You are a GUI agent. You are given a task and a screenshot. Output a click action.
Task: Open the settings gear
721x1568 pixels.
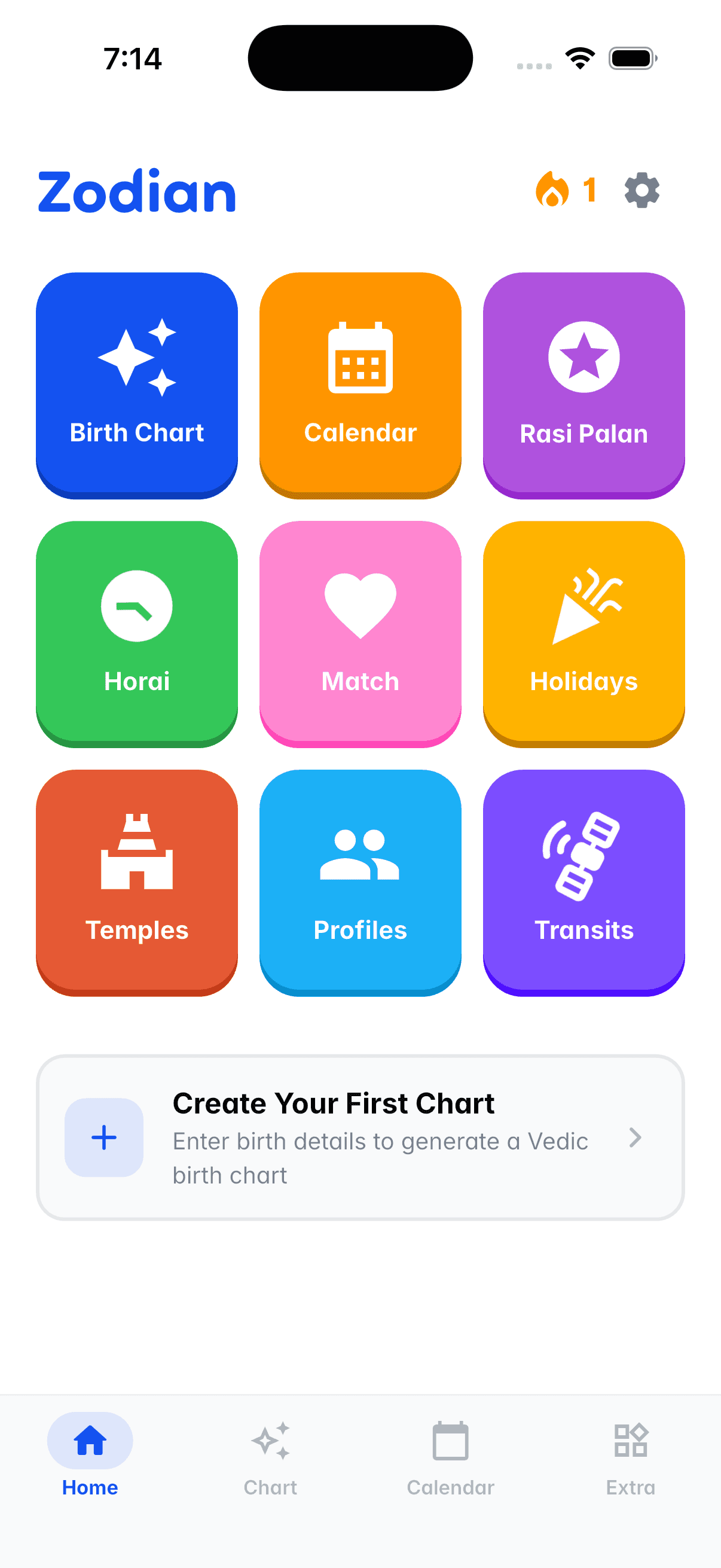(642, 191)
